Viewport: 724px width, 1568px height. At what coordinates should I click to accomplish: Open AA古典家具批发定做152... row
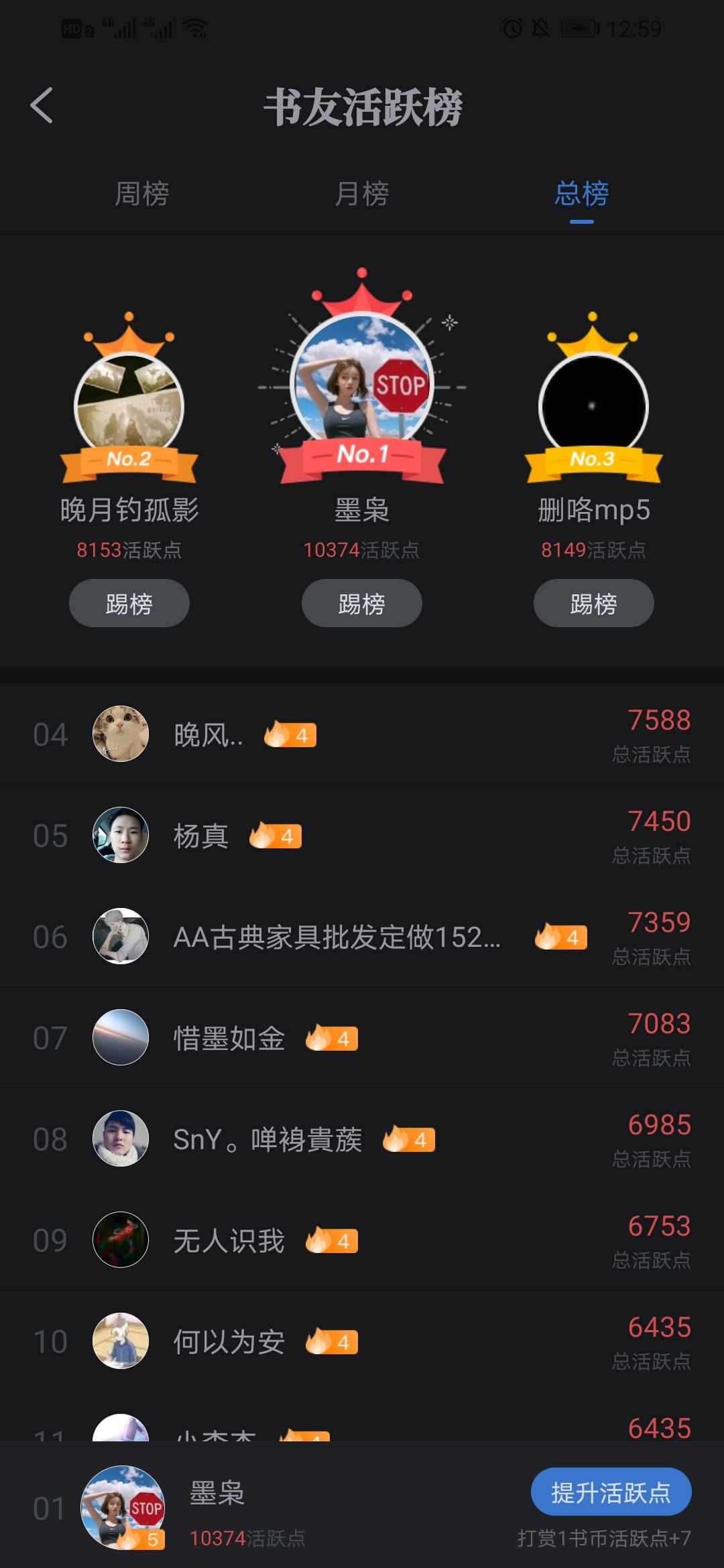pyautogui.click(x=362, y=937)
